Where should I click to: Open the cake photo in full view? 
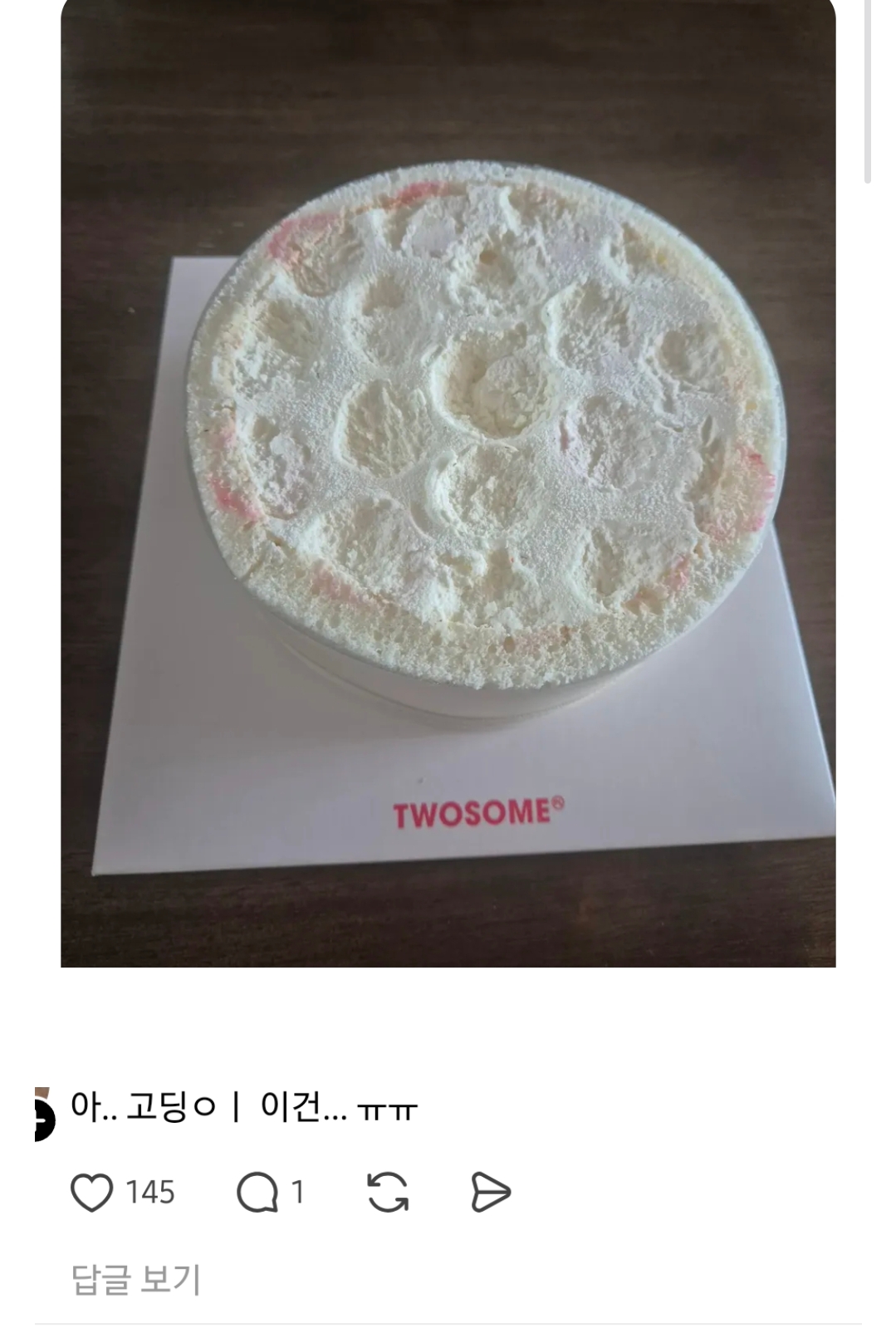coord(448,482)
